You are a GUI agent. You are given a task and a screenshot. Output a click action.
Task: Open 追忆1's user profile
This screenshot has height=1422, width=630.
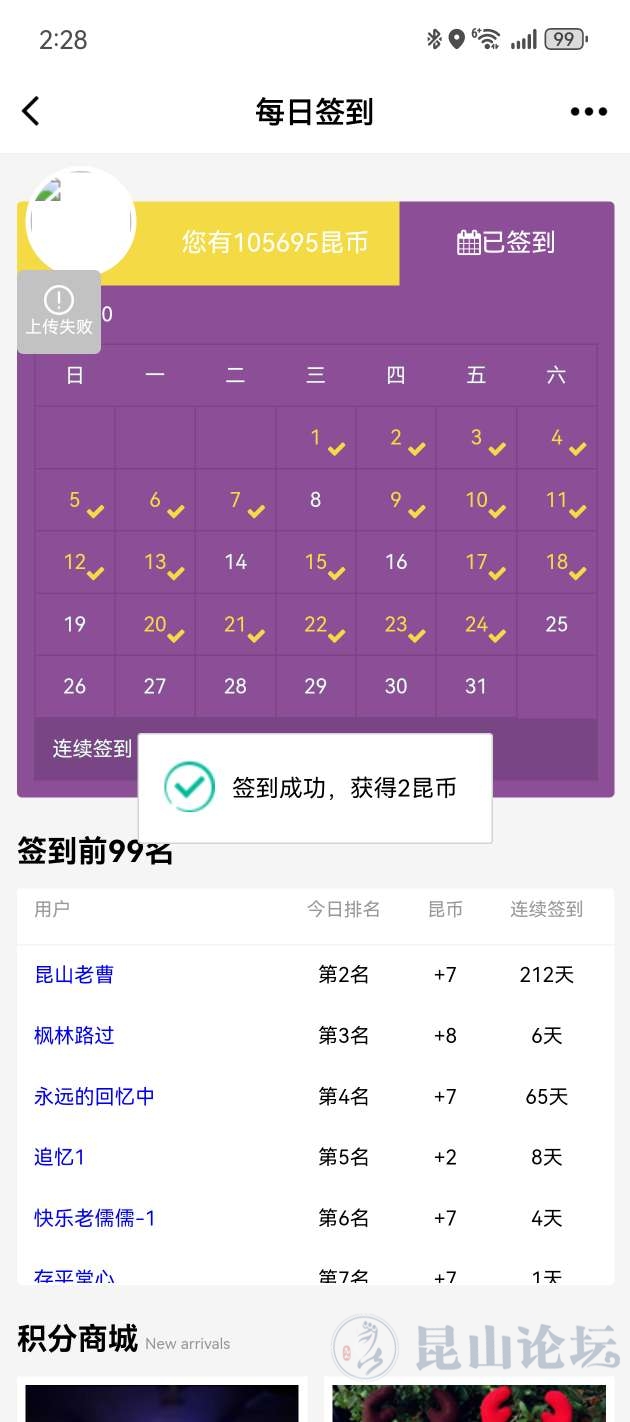(x=60, y=1157)
